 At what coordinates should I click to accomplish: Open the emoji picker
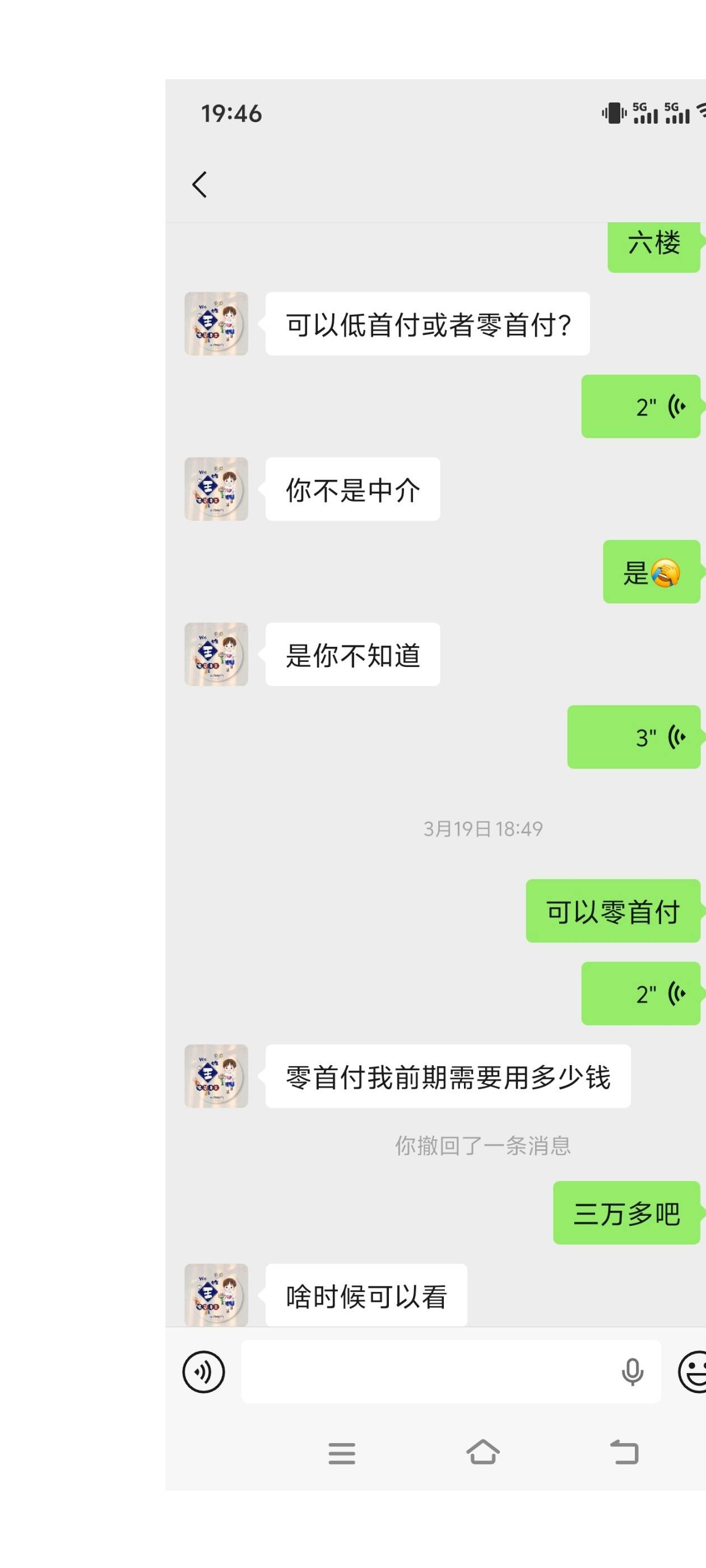[693, 1371]
